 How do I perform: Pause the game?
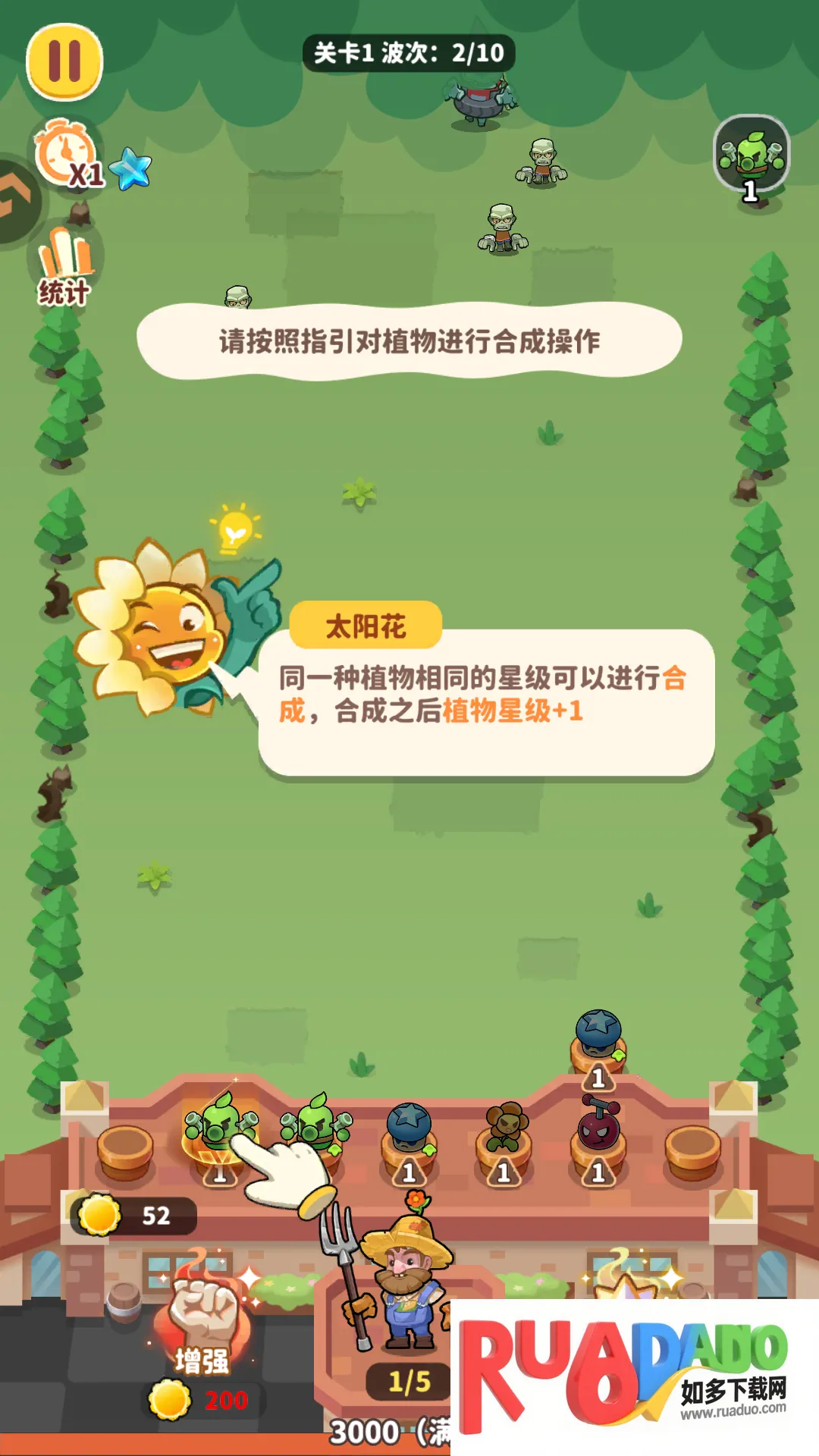click(x=64, y=62)
